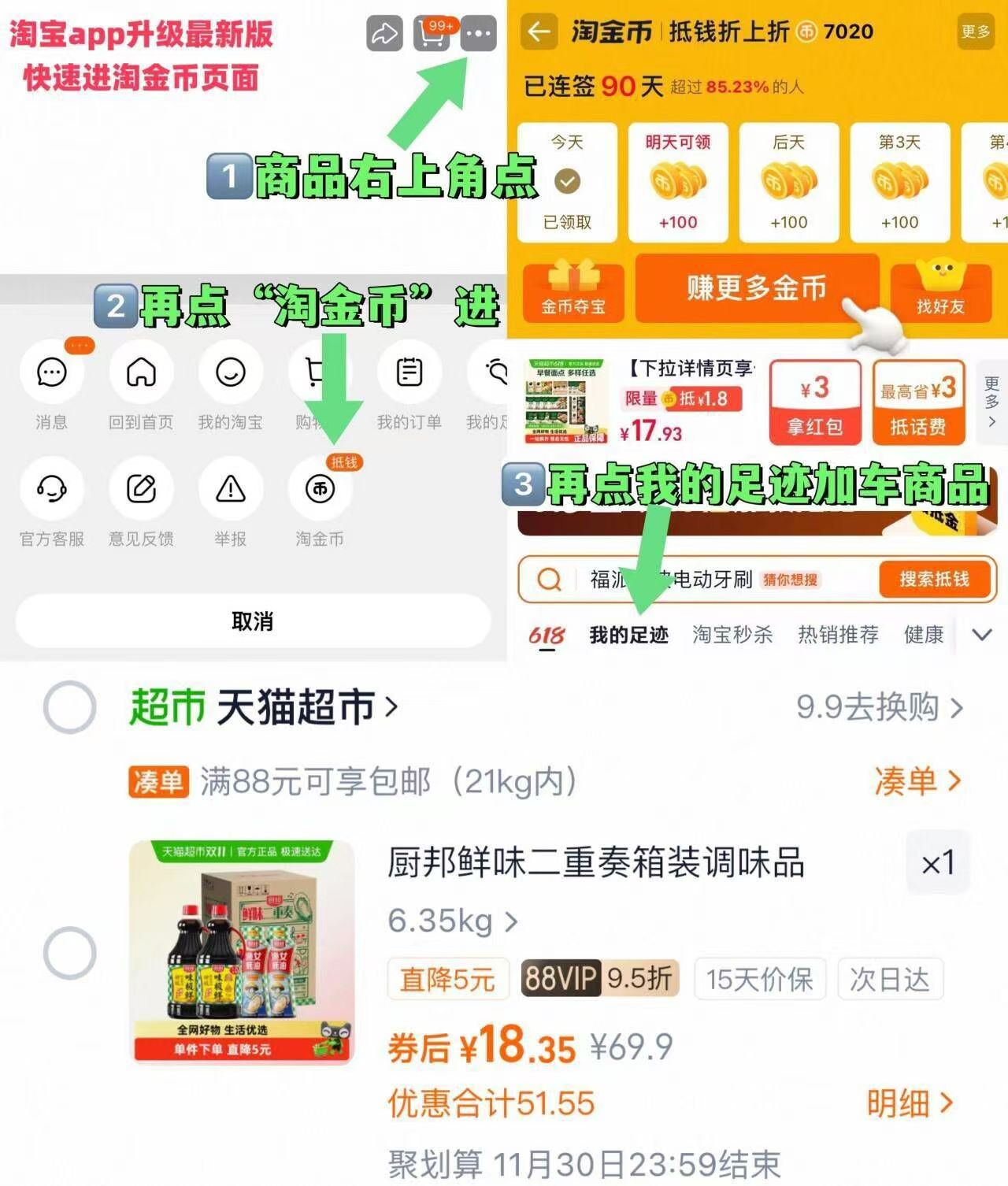The width and height of the screenshot is (1008, 1186).
Task: Switch to the 我的足迹 tab
Action: click(x=630, y=635)
